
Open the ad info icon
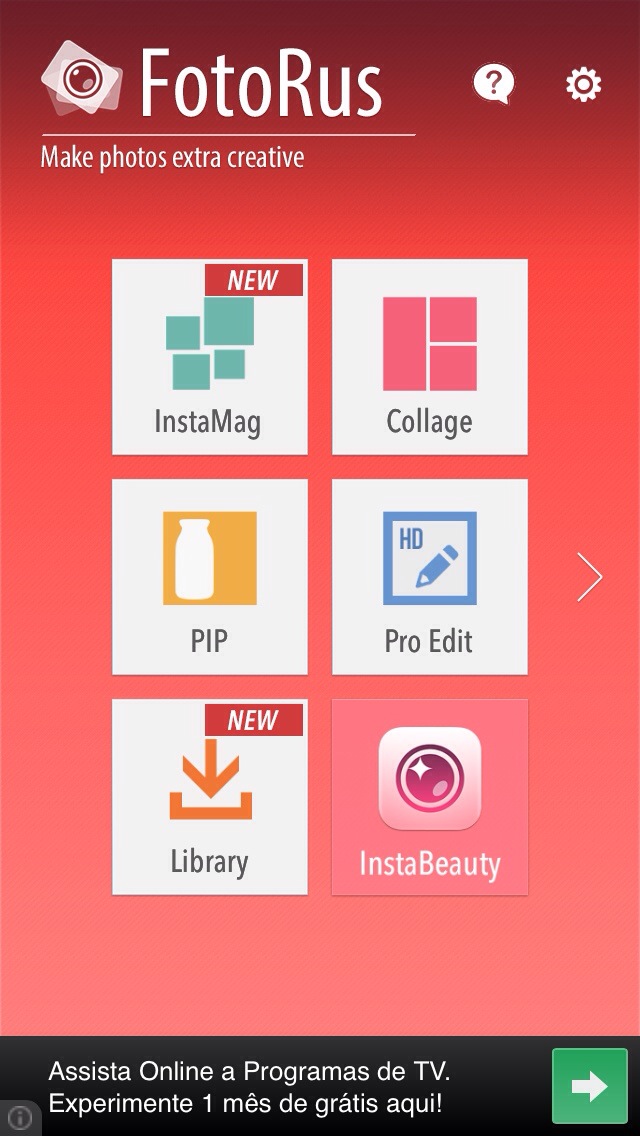click(20, 1117)
